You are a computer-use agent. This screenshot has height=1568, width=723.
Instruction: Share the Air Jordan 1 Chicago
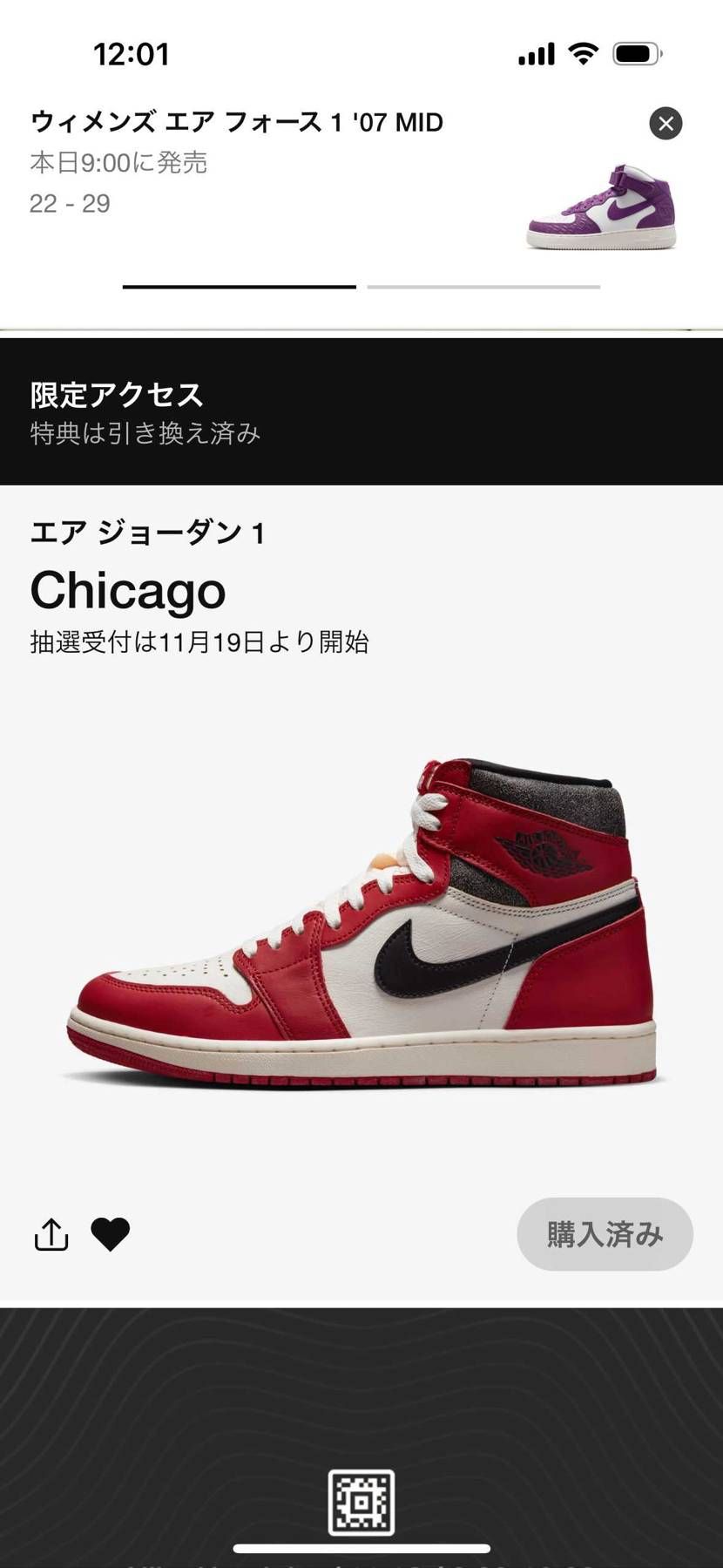click(51, 1234)
